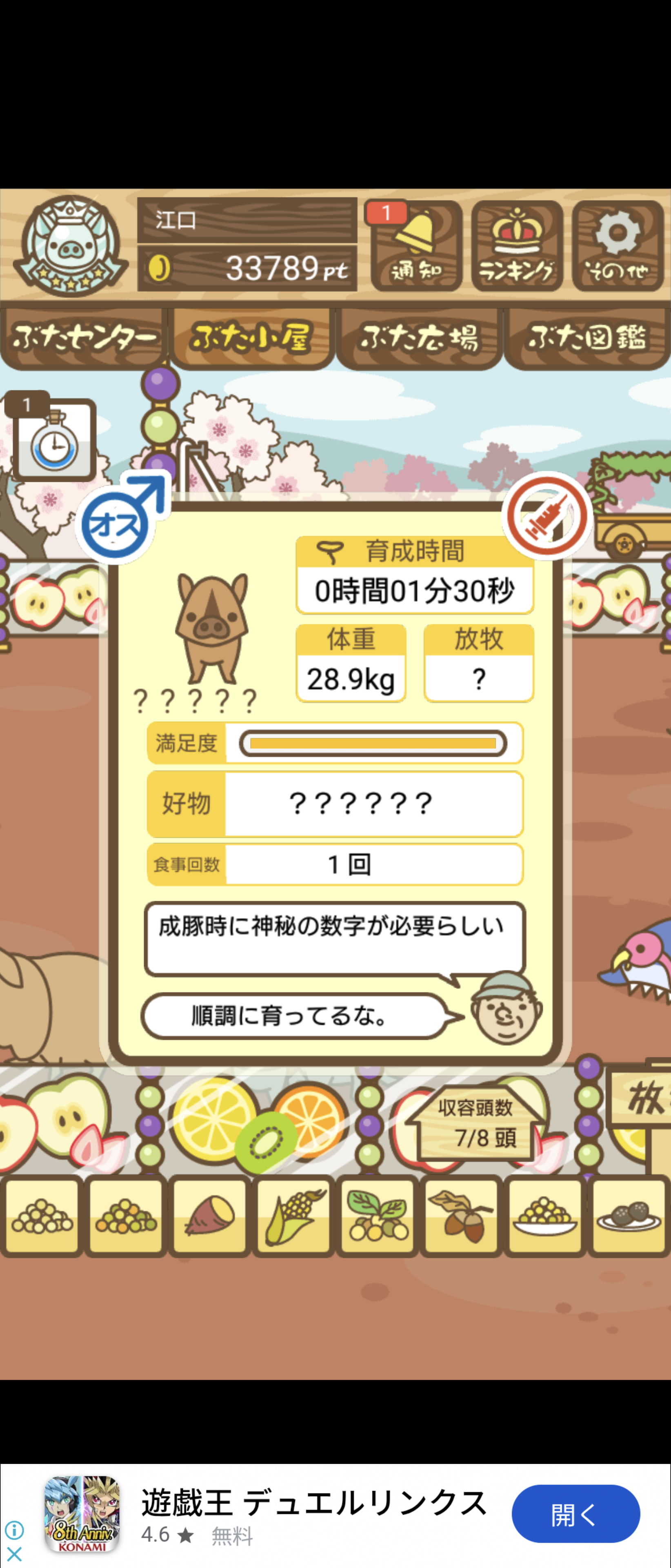Open the 遊戯王 デュエルリンクス ad with 開く
This screenshot has width=671, height=1568.
(x=575, y=1514)
